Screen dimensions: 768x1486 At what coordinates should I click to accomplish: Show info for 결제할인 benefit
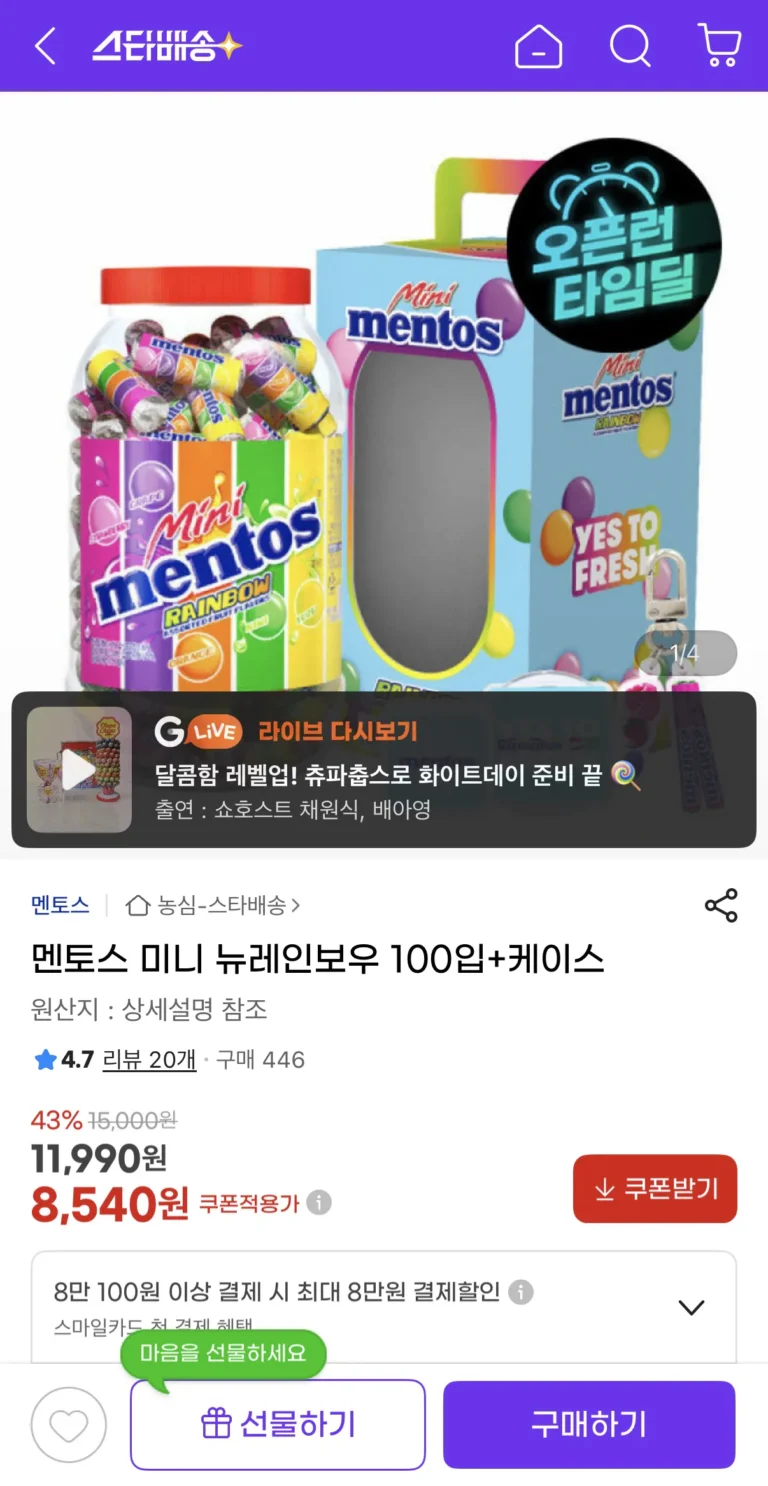(x=521, y=1292)
